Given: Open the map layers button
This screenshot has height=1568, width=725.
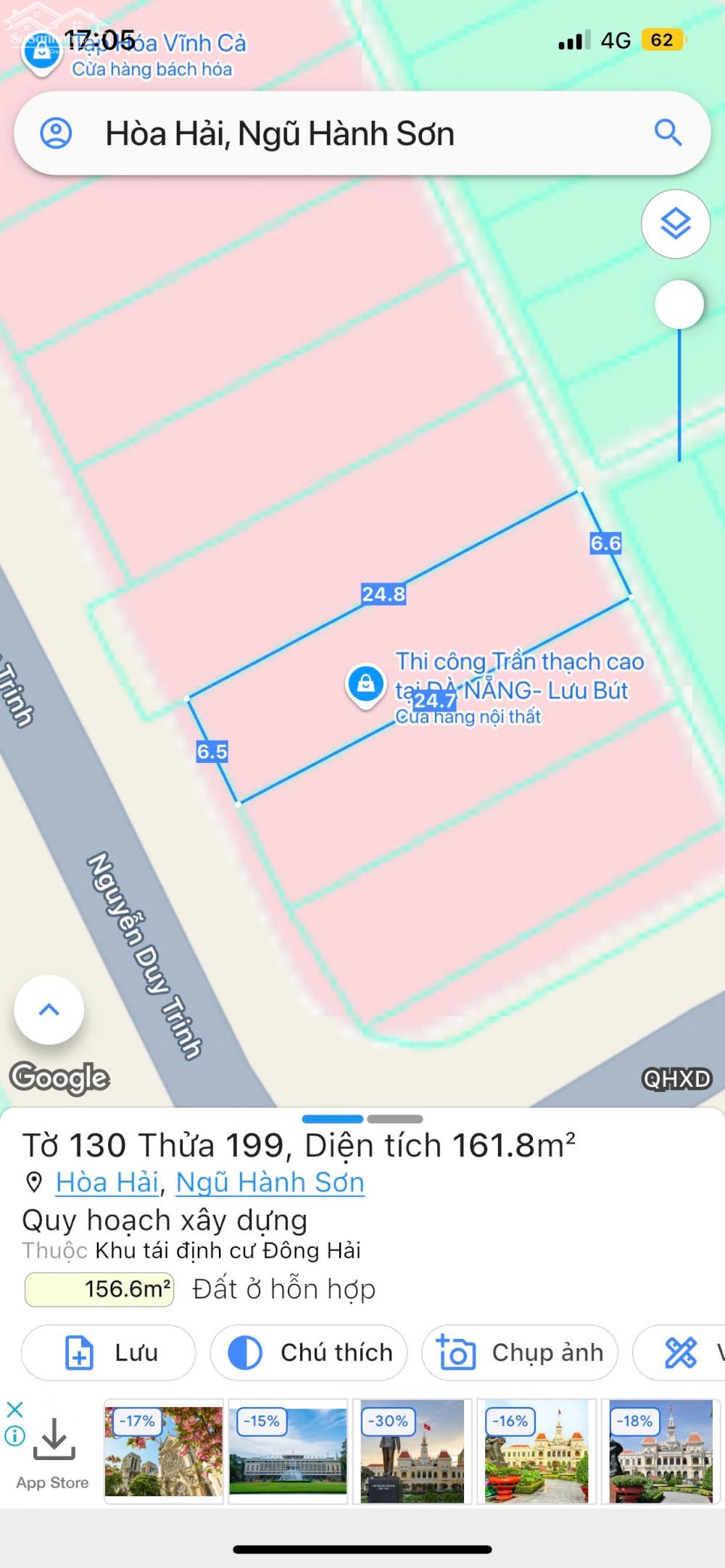Looking at the screenshot, I should pos(675,224).
